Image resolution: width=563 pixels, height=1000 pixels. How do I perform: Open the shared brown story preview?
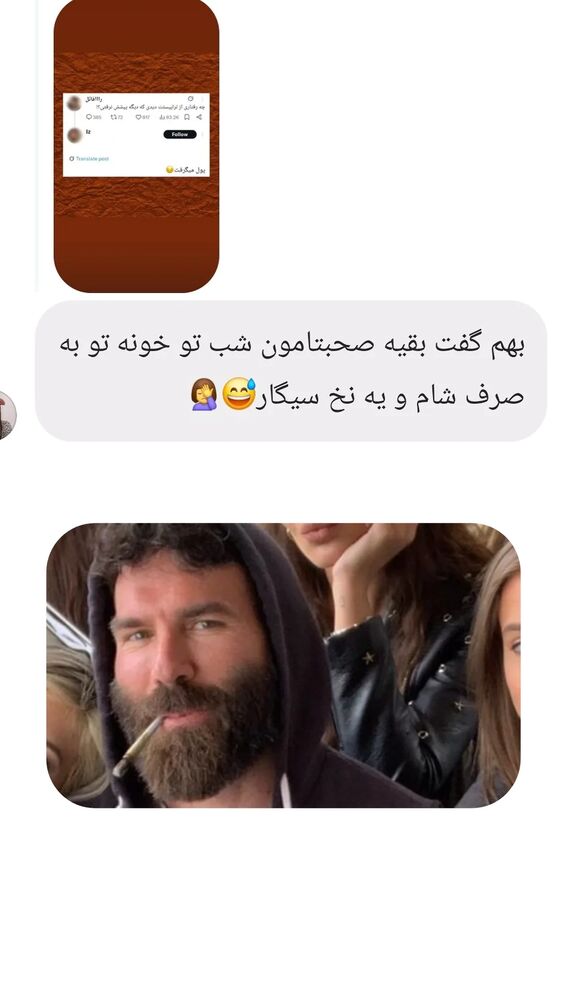[x=136, y=145]
